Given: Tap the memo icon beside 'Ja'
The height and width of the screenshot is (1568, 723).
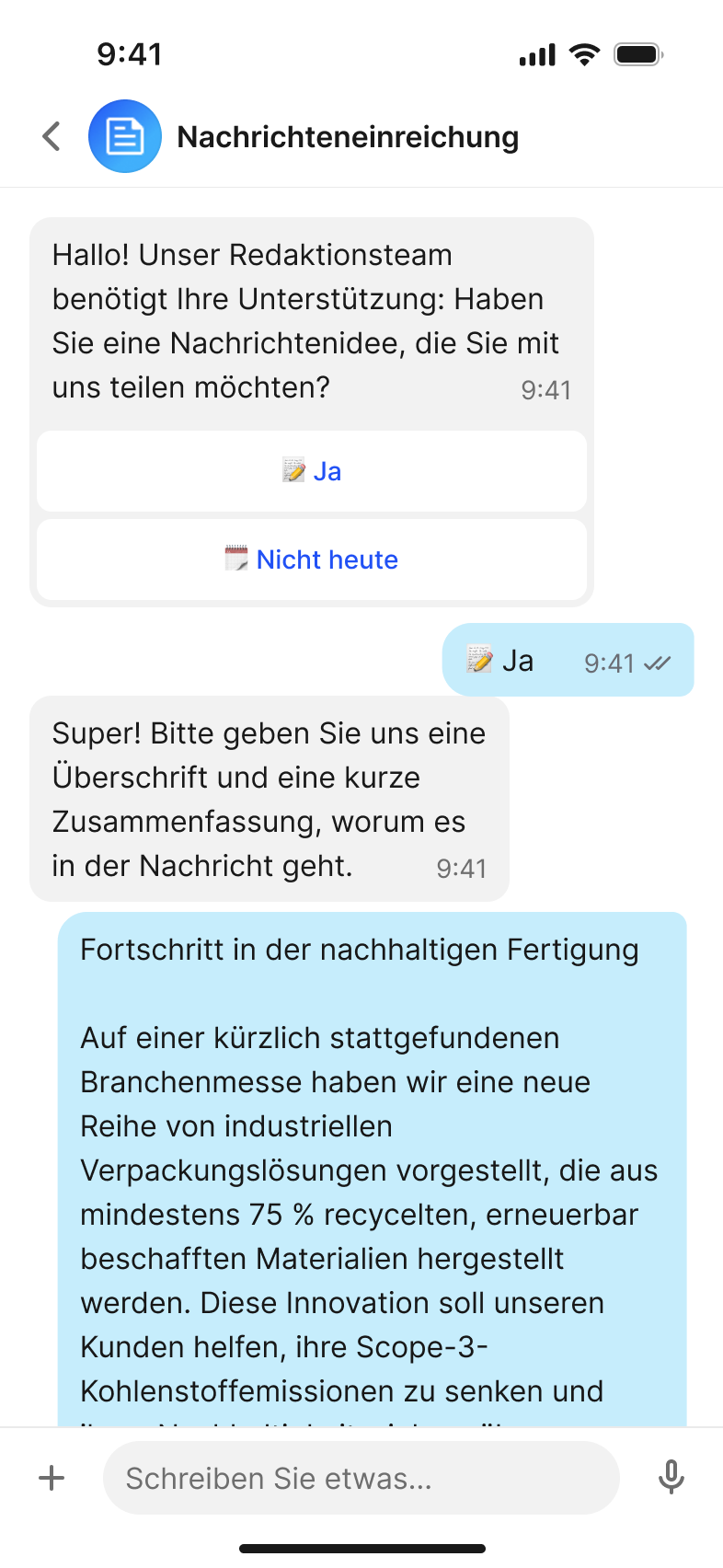Looking at the screenshot, I should [x=292, y=470].
